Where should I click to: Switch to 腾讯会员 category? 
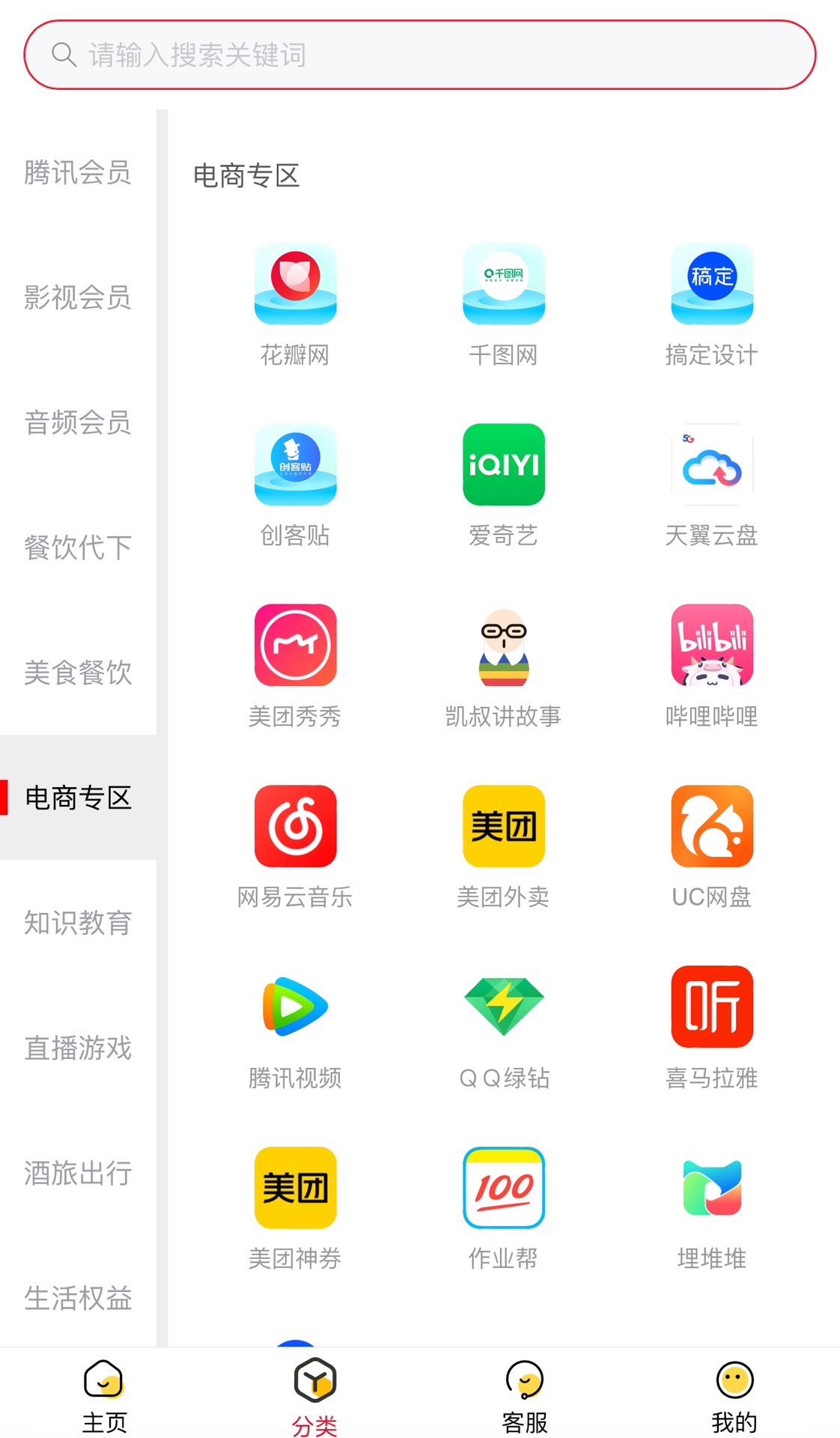(78, 173)
